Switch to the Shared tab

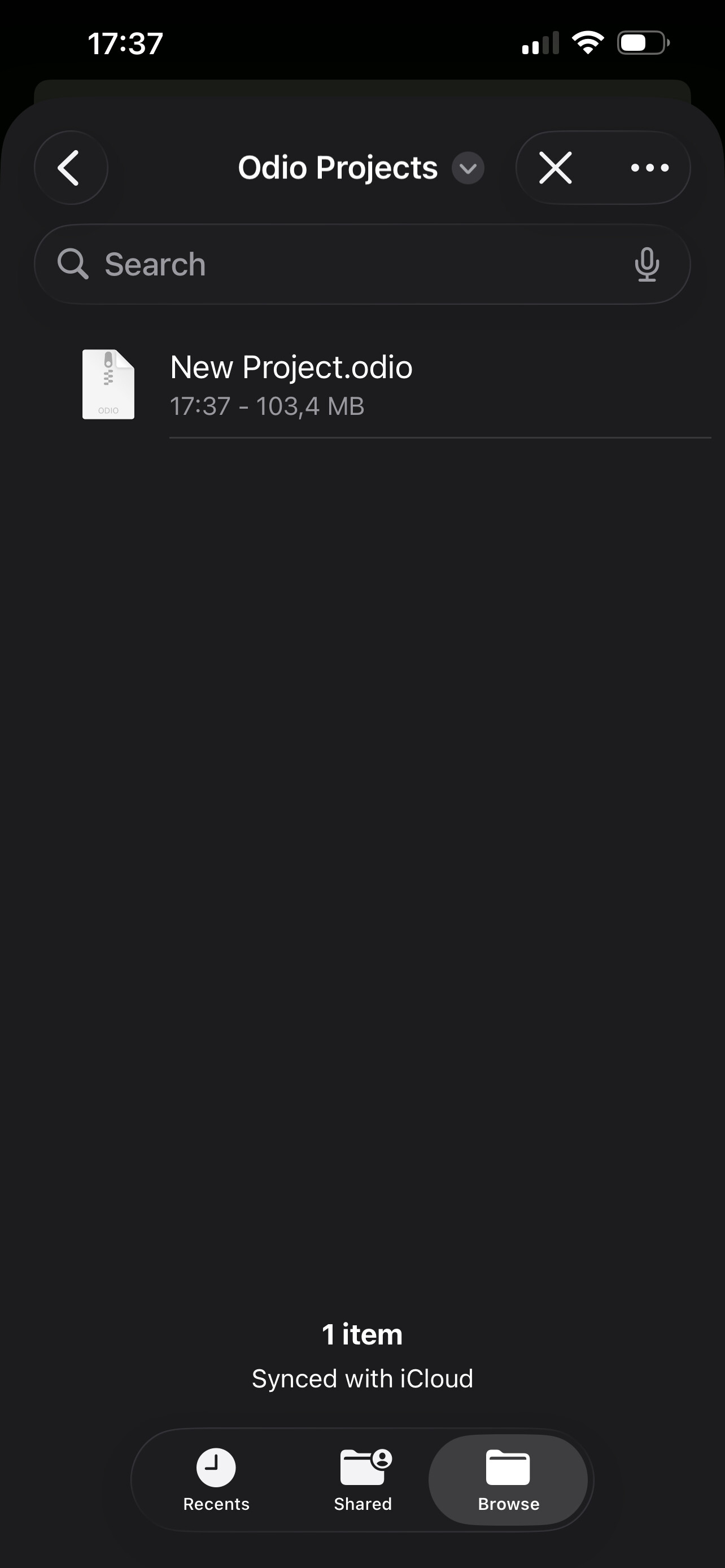pos(364,1479)
